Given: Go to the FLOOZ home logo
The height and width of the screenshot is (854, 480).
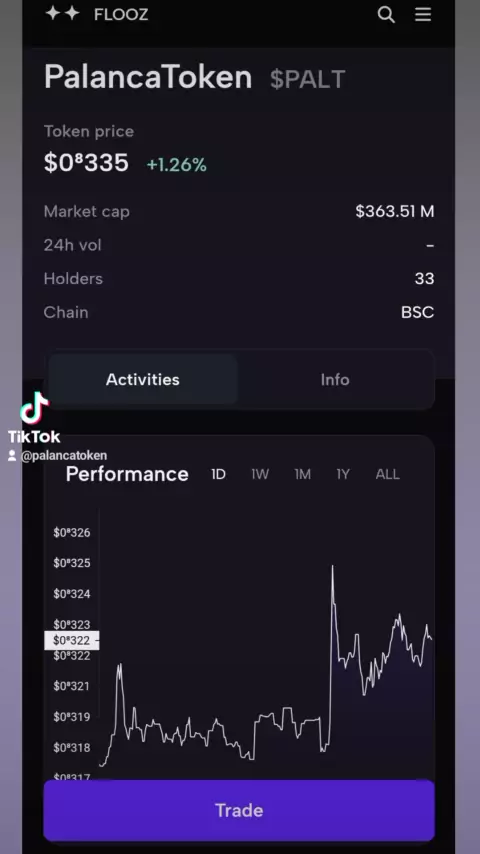Looking at the screenshot, I should pos(97,14).
